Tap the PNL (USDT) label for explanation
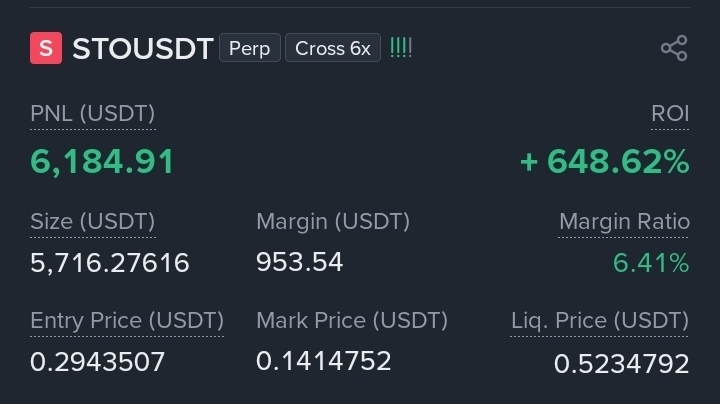Image resolution: width=720 pixels, height=404 pixels. [93, 113]
